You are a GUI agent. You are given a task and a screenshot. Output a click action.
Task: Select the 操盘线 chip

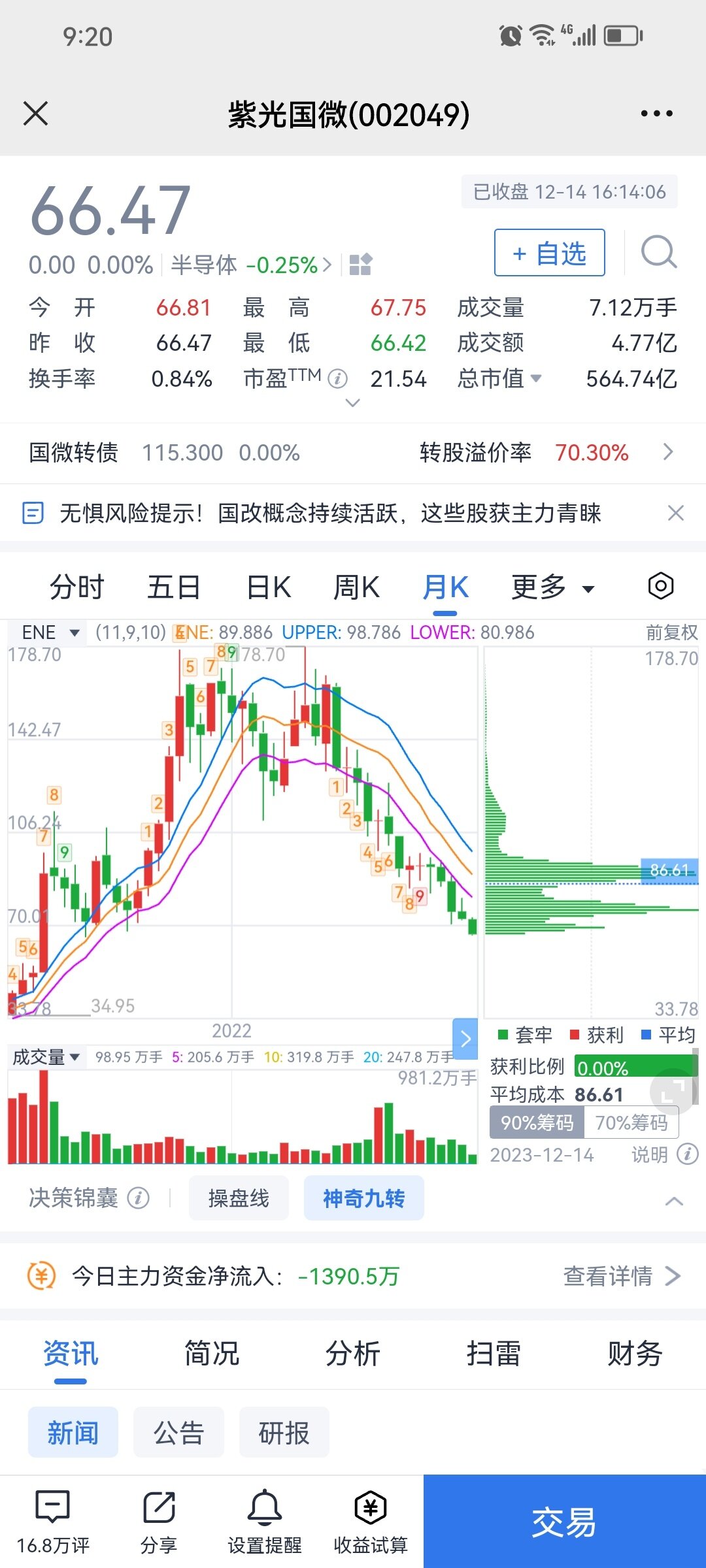click(x=239, y=1198)
